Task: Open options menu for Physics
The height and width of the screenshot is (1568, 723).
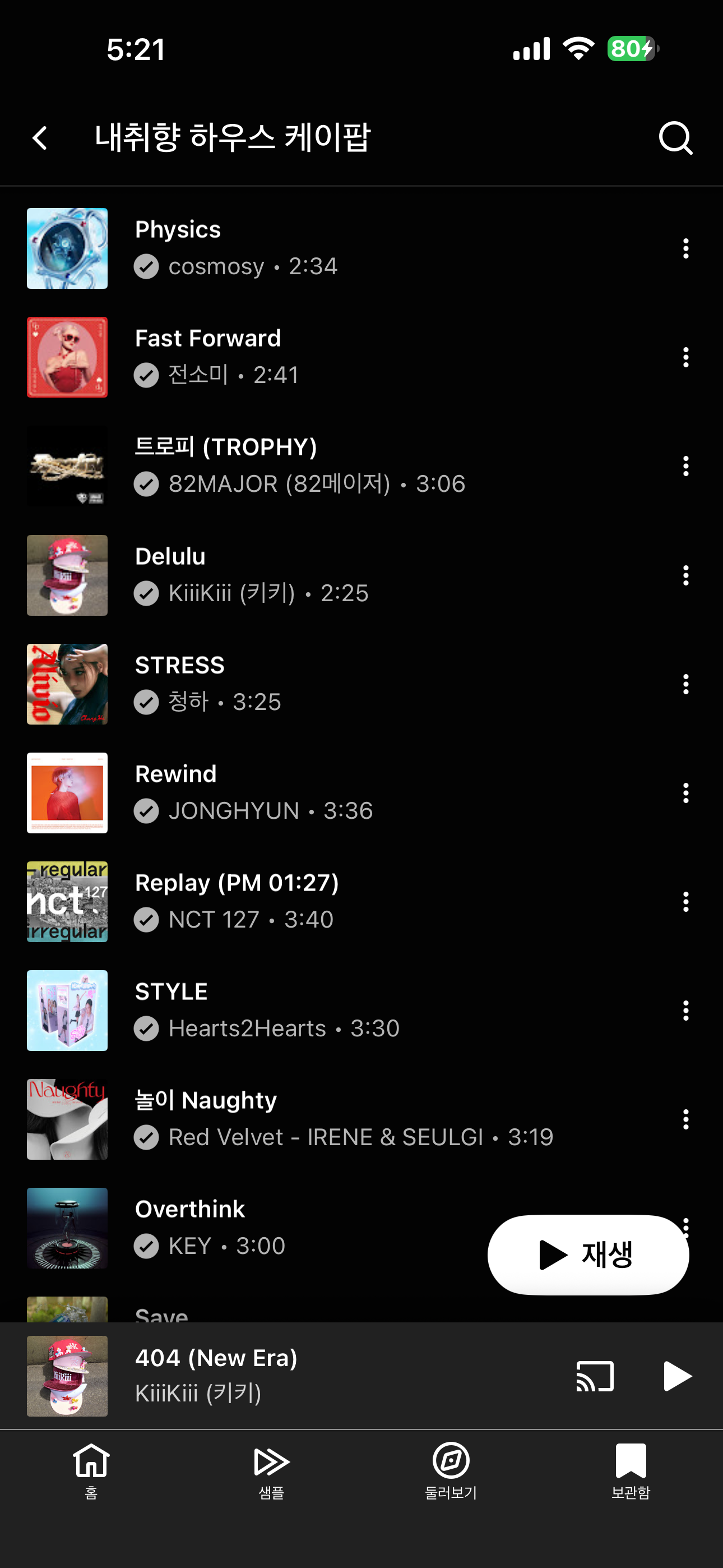Action: coord(685,248)
